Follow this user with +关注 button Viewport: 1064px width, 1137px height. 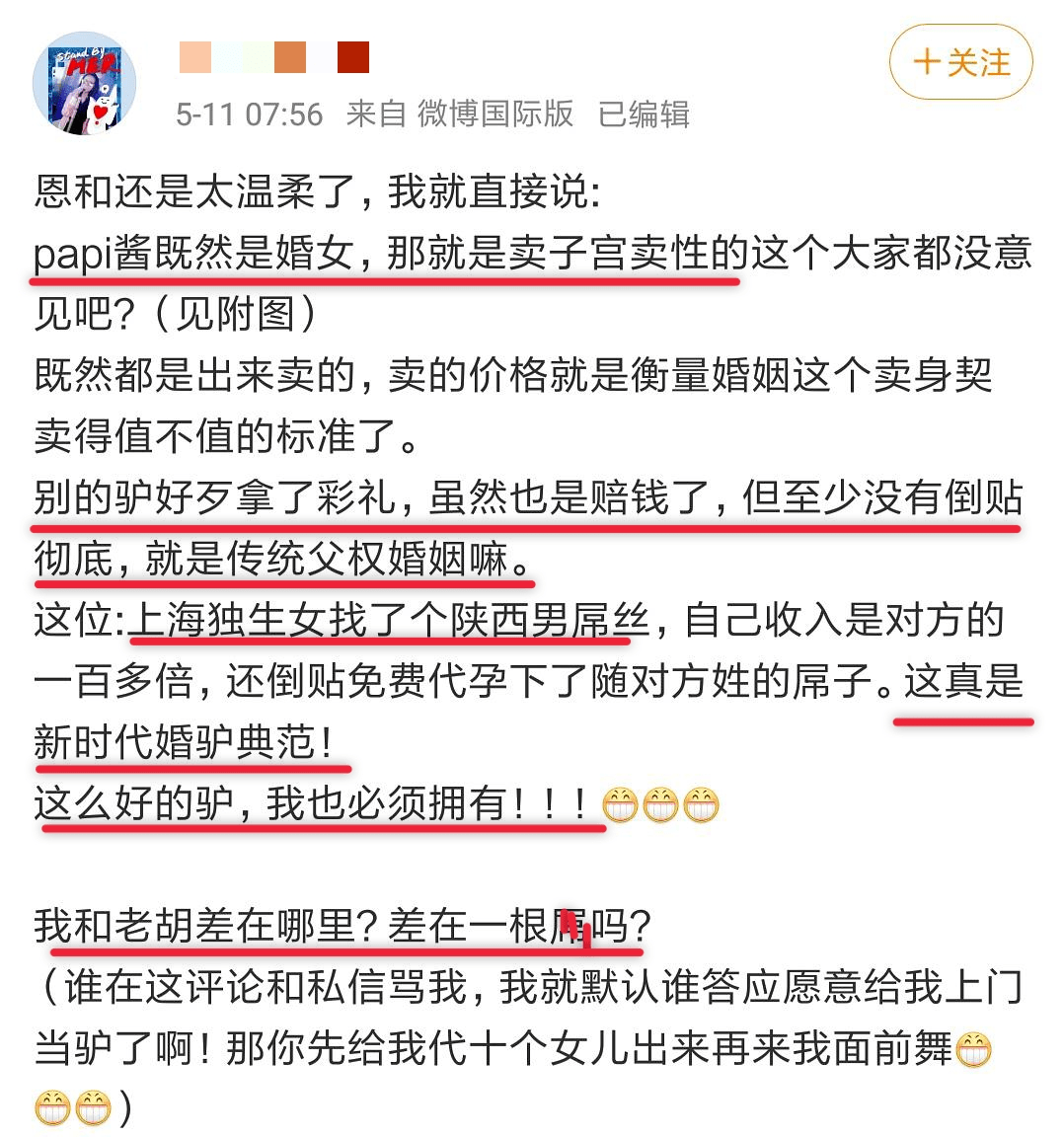tap(960, 63)
